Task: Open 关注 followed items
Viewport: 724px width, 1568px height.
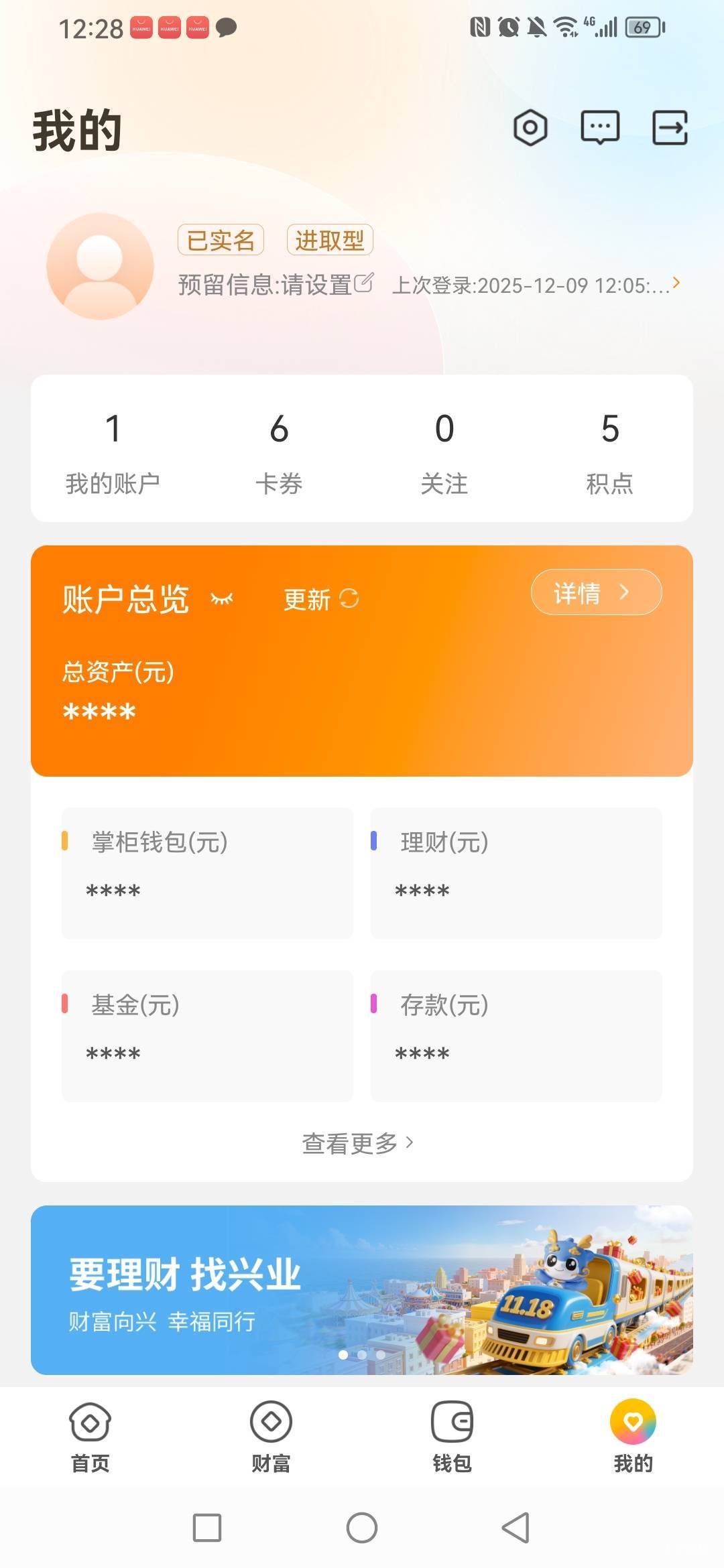Action: coord(444,449)
